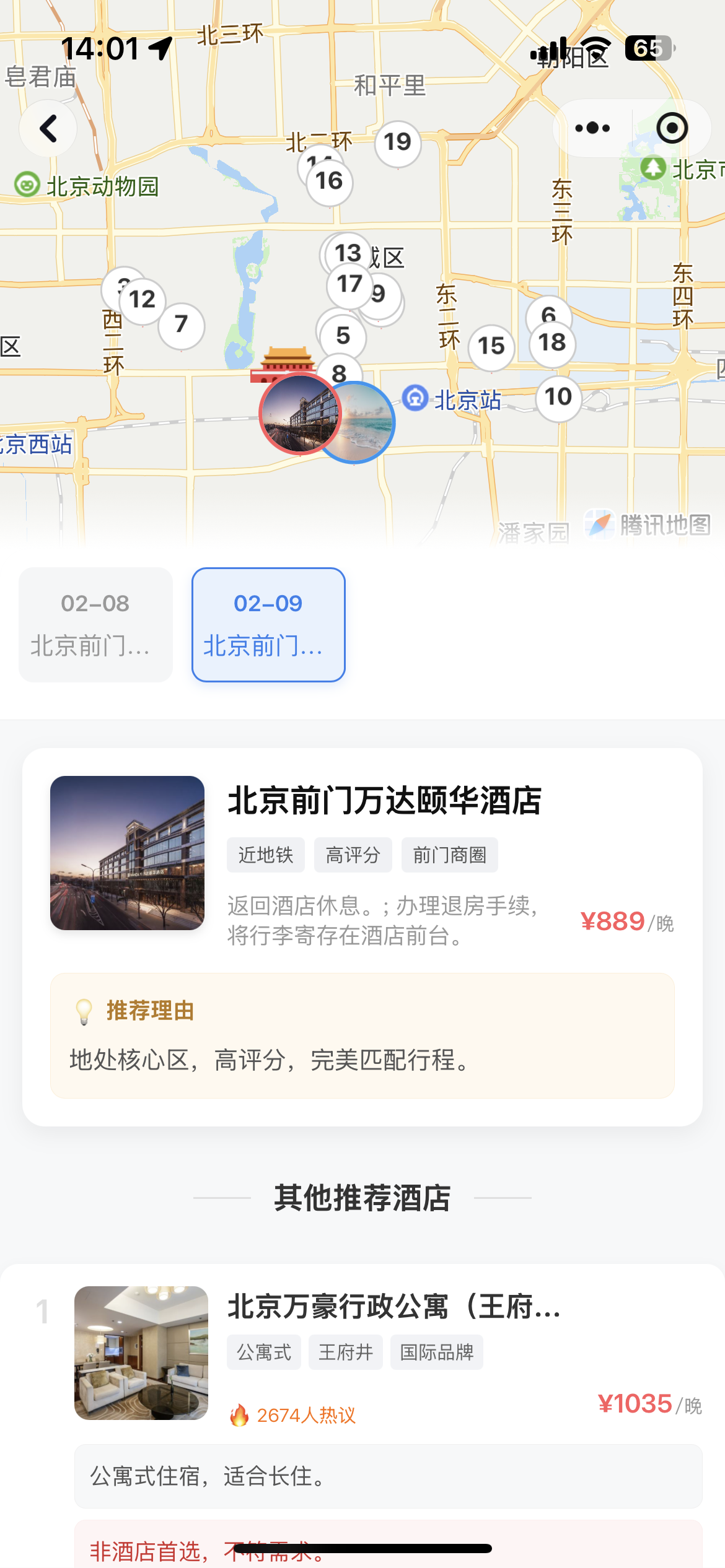The height and width of the screenshot is (1568, 725).
Task: Tap map marker number 7
Action: coord(182,324)
